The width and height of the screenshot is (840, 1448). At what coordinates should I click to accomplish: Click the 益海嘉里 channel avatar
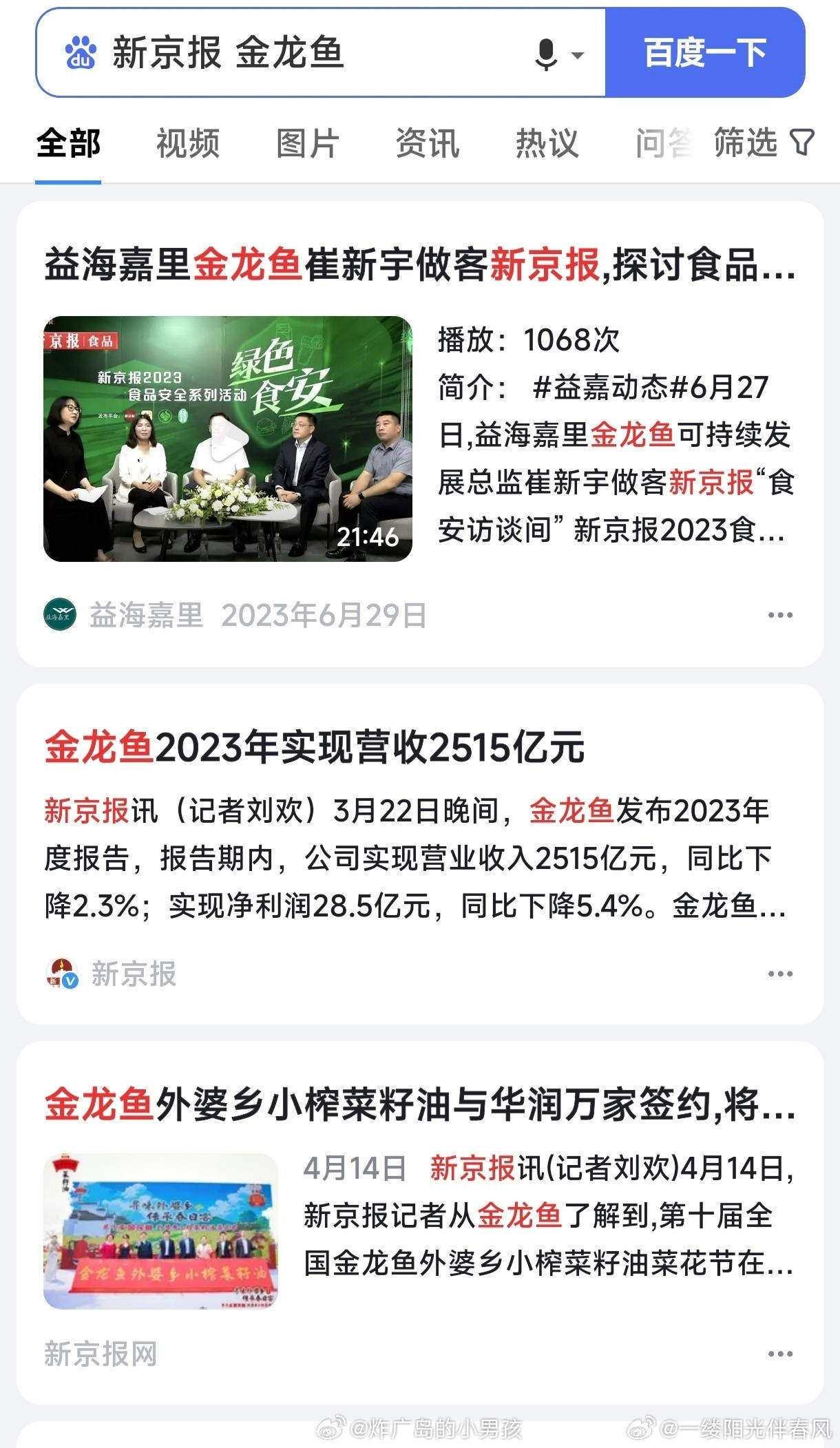point(59,617)
